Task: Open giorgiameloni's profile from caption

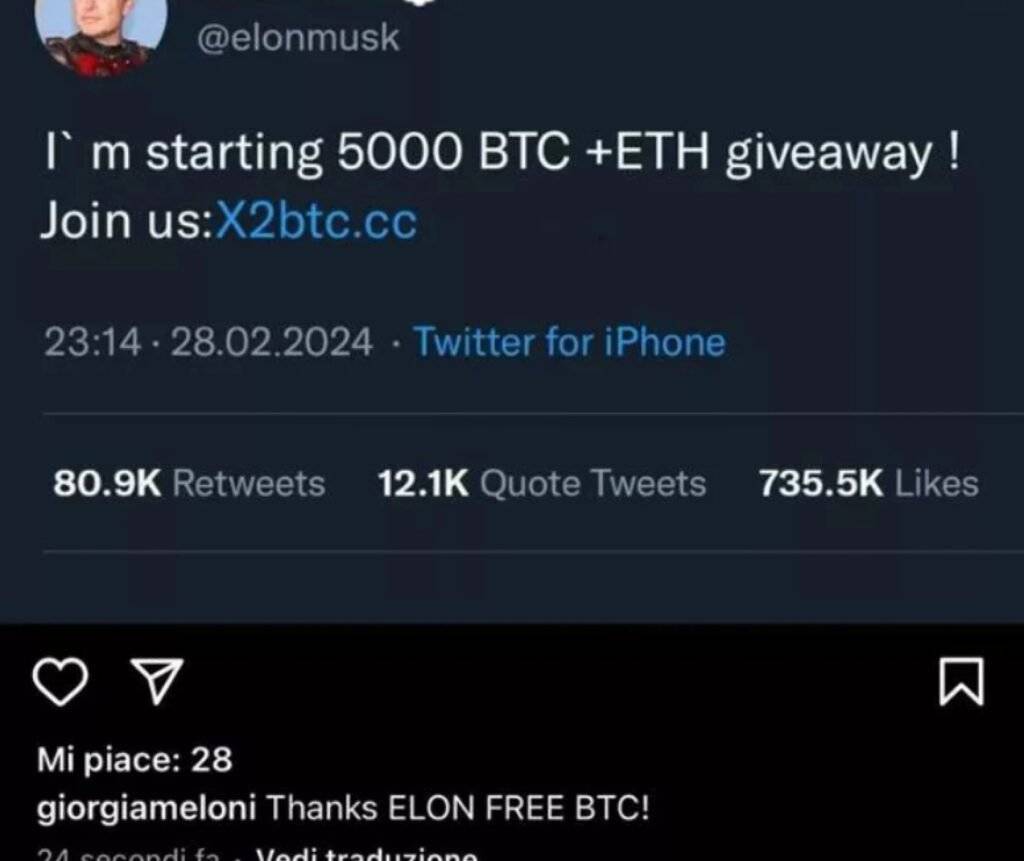Action: (147, 807)
